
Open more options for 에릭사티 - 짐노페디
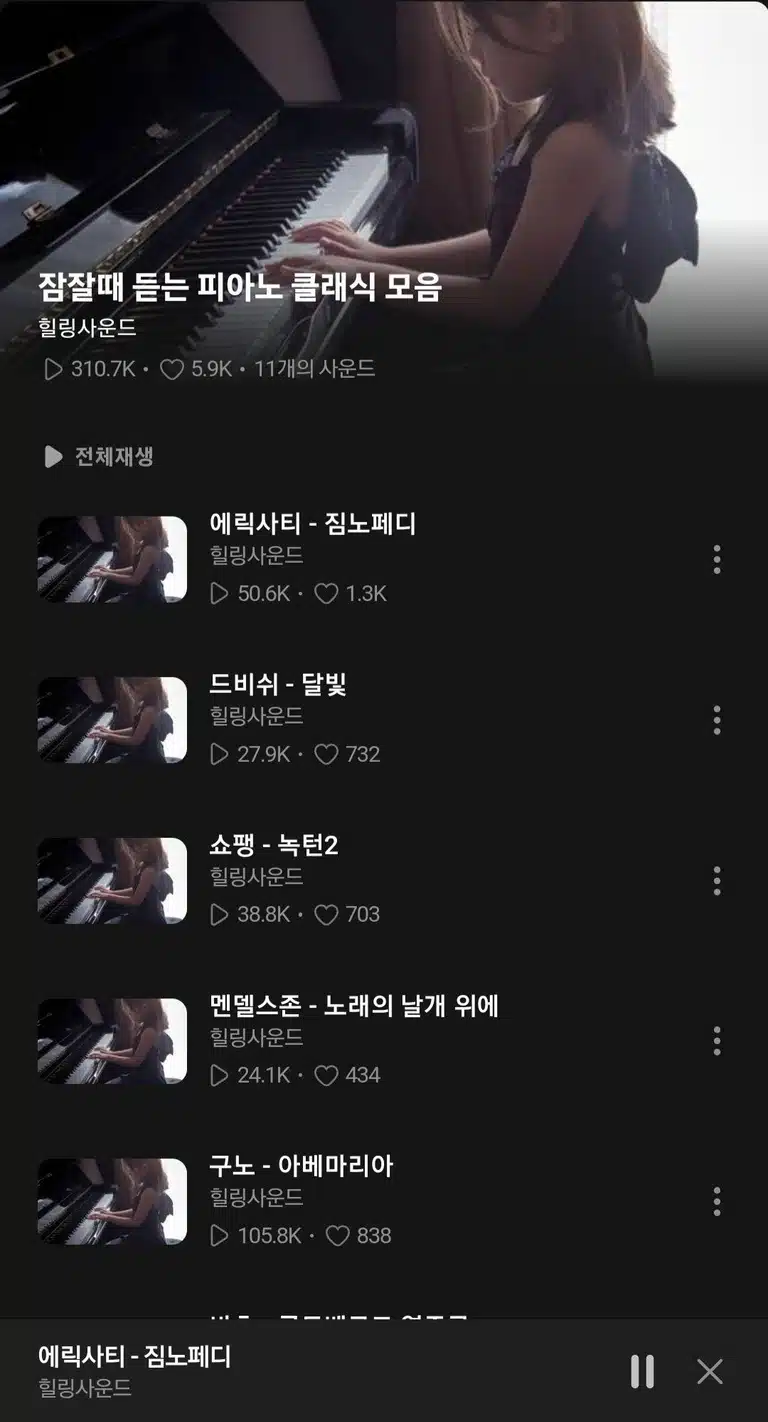point(716,559)
